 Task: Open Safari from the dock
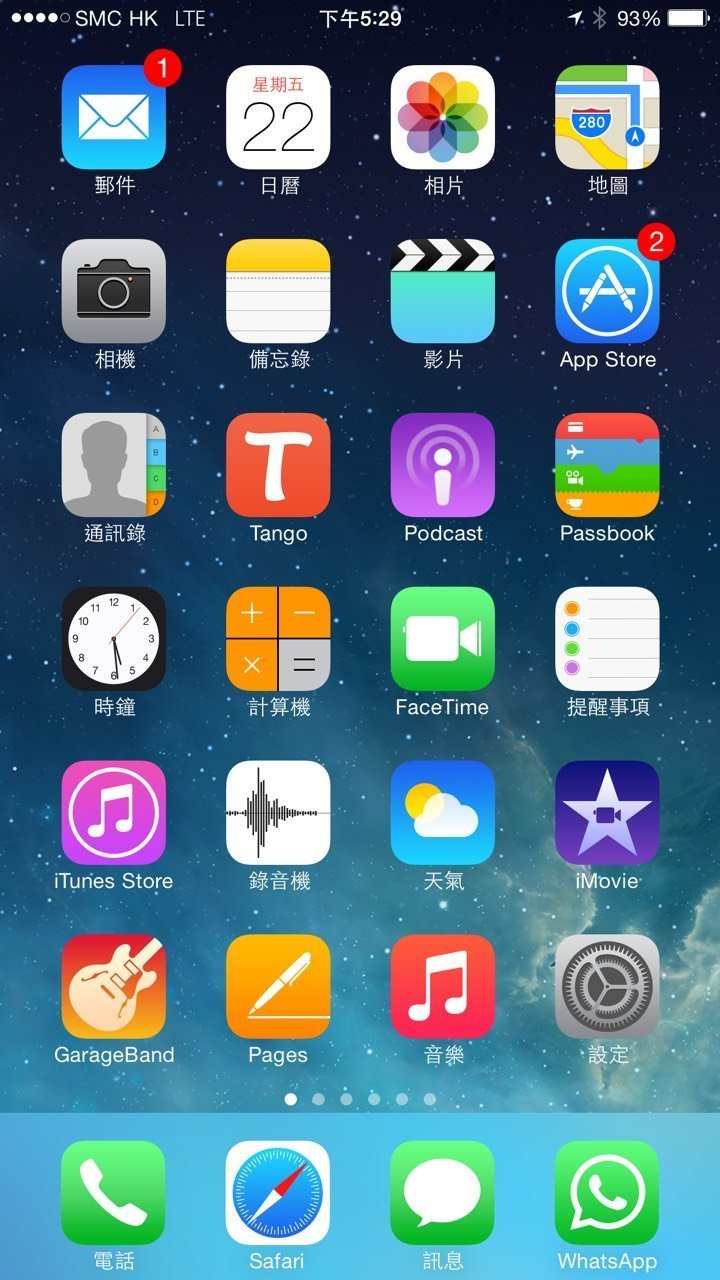(x=278, y=1193)
